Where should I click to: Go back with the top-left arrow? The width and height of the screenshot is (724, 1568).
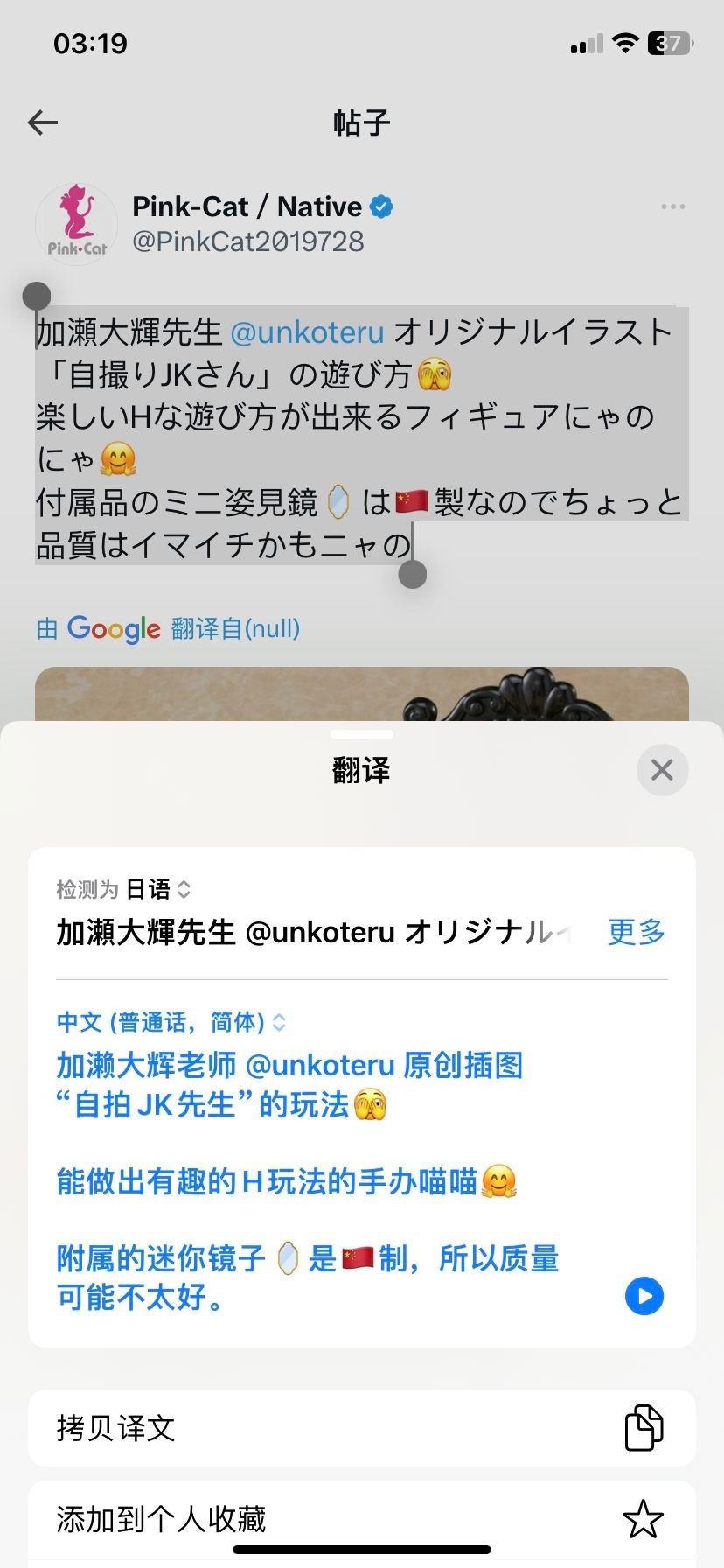pyautogui.click(x=43, y=122)
